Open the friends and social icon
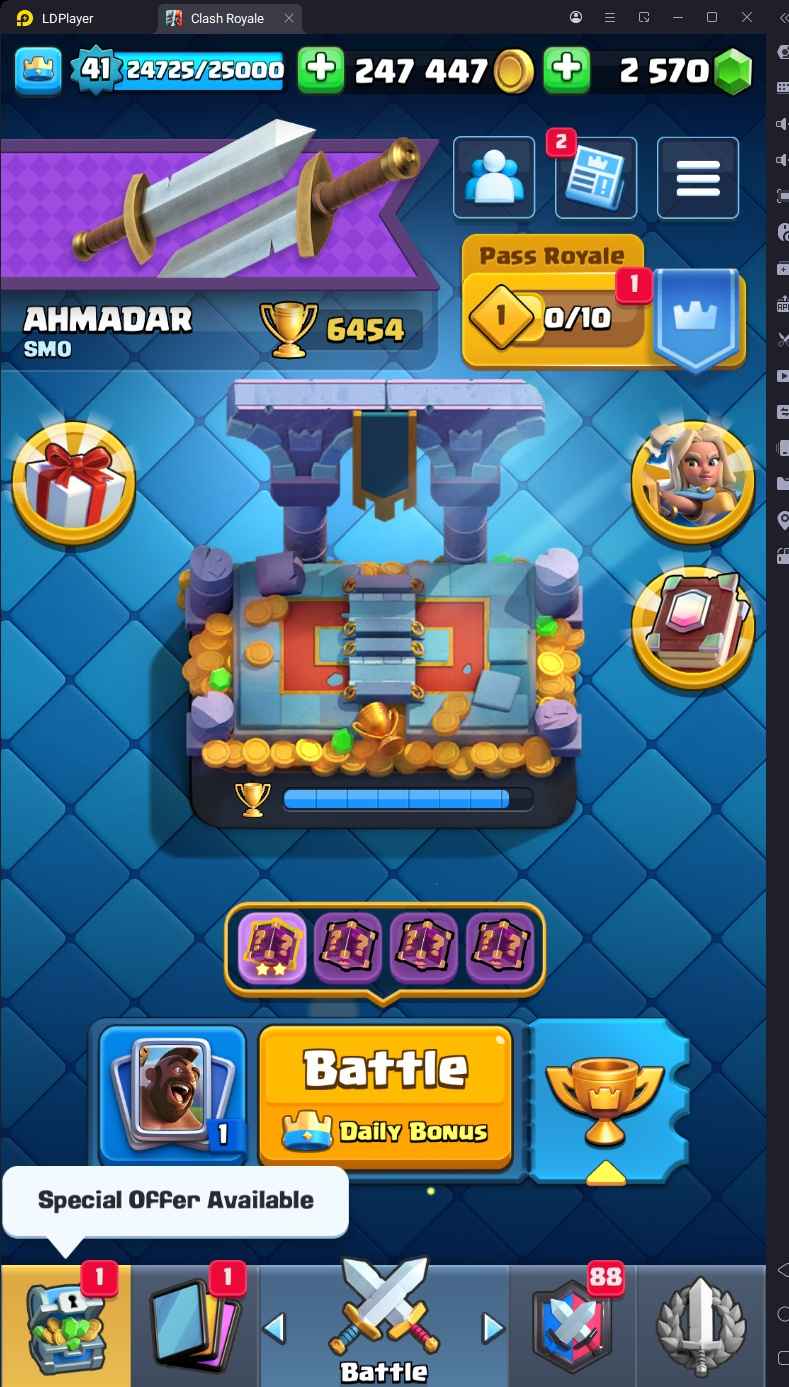The image size is (789, 1387). pyautogui.click(x=493, y=178)
